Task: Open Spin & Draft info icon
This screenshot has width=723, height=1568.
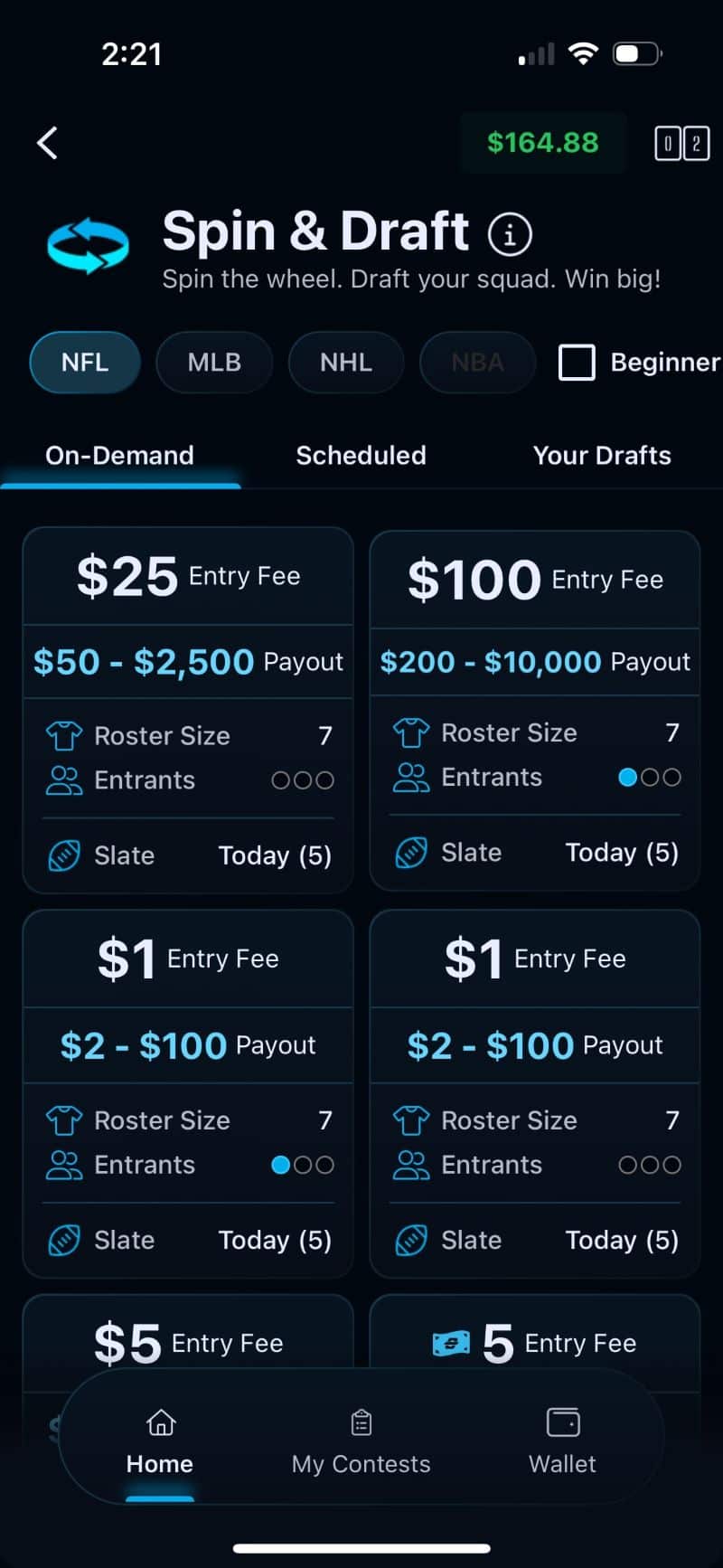Action: tap(510, 235)
